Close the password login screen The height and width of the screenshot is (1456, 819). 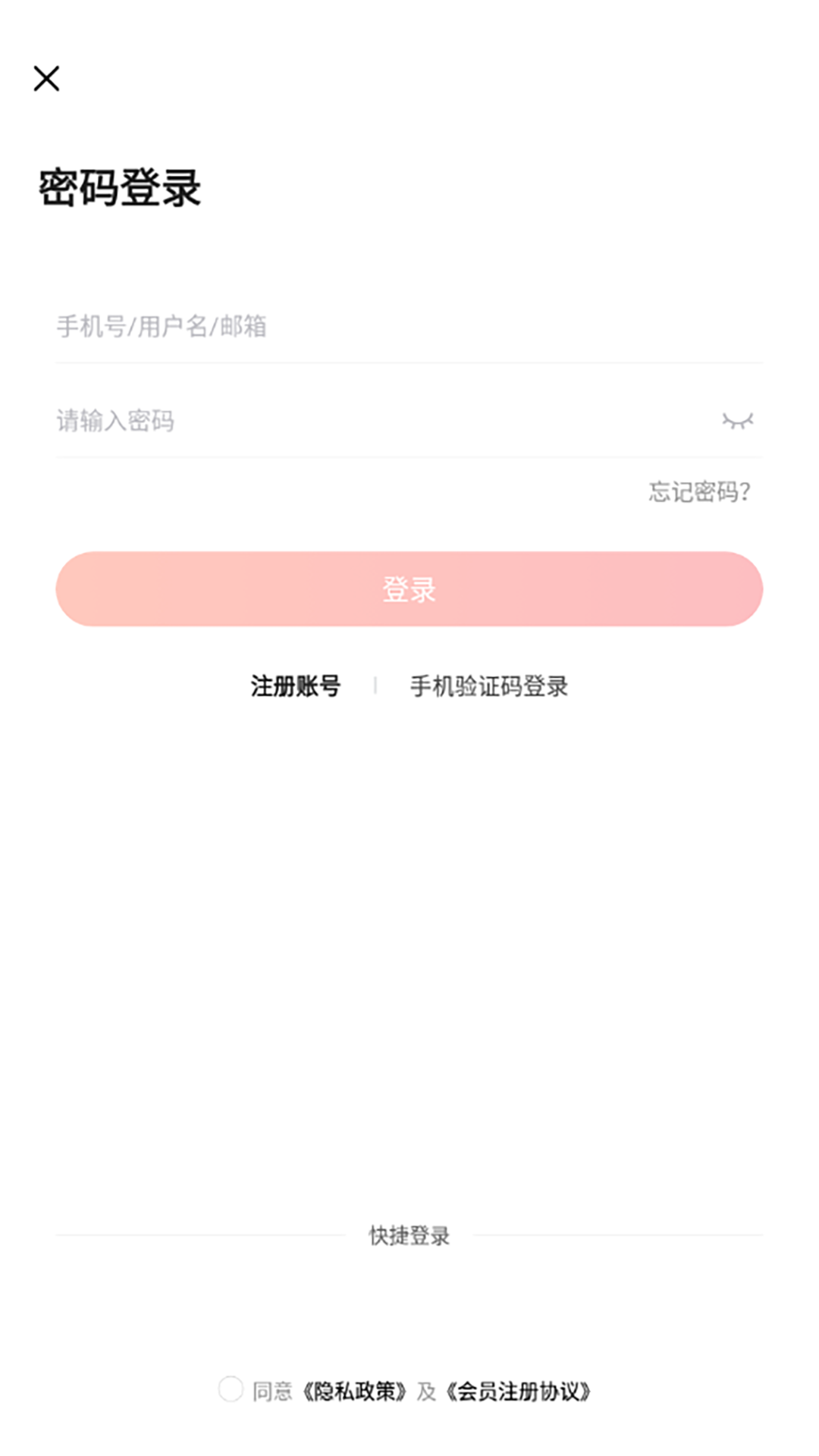(48, 79)
